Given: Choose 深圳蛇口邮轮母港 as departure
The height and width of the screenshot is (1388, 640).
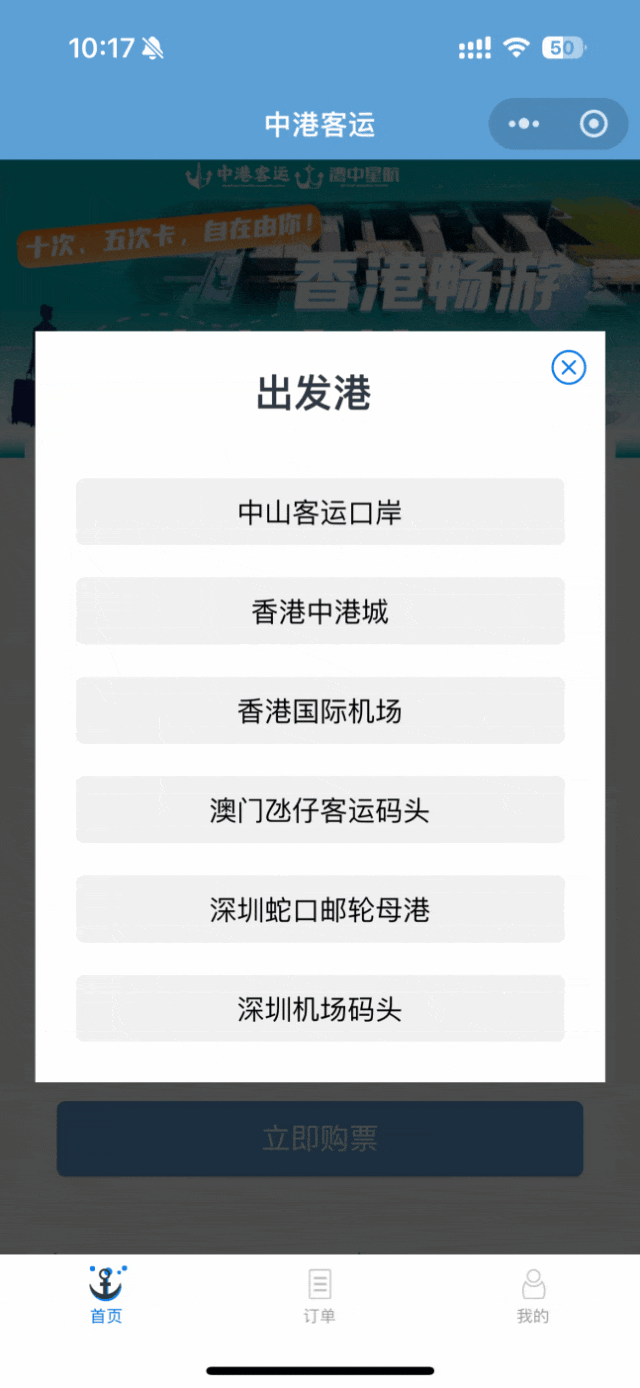Looking at the screenshot, I should [320, 909].
